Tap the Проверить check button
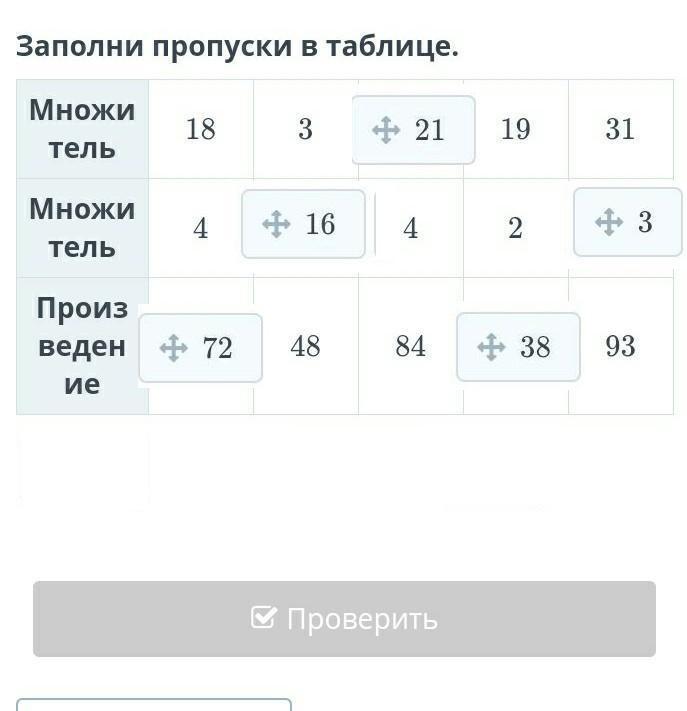687x711 pixels. coord(344,618)
